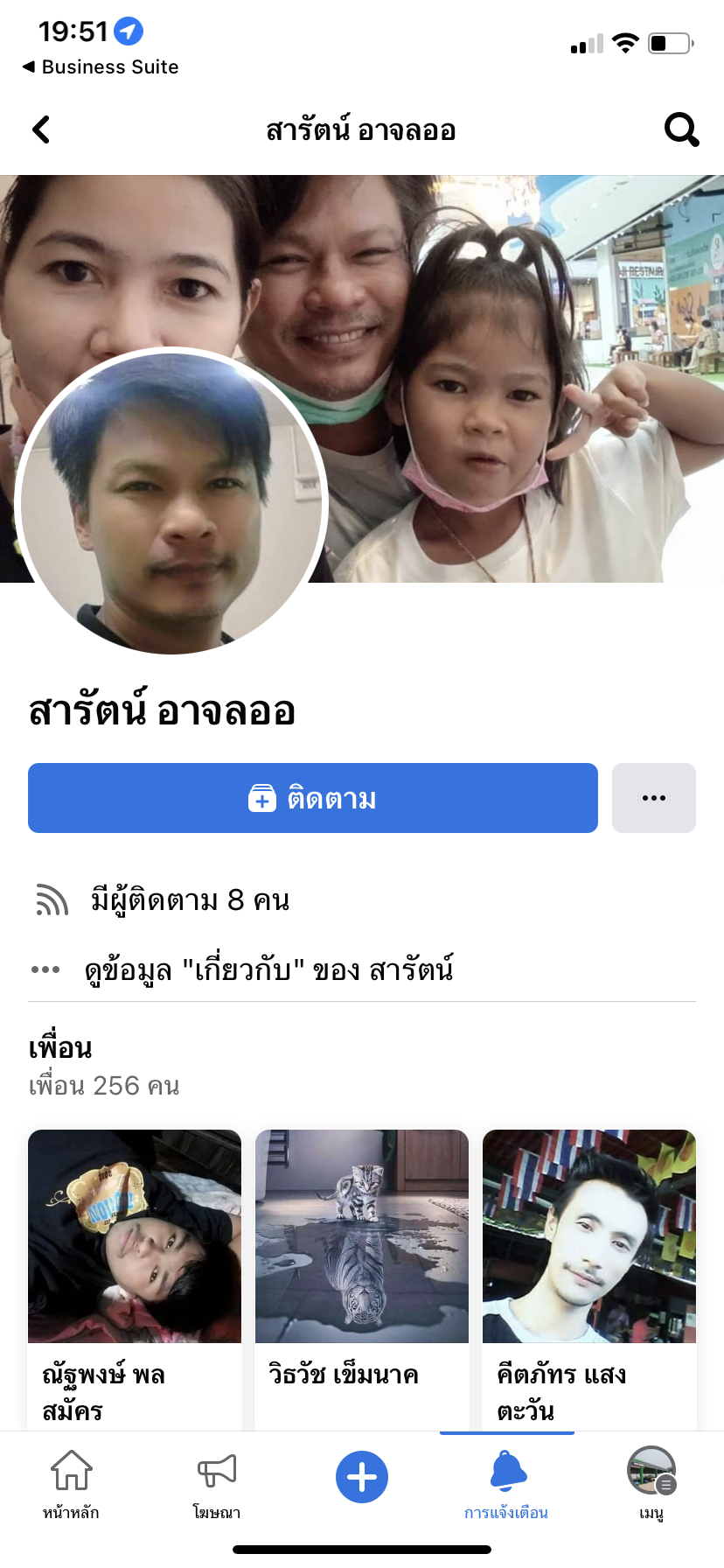This screenshot has height=1568, width=724.
Task: Open search from the top bar
Action: (681, 130)
